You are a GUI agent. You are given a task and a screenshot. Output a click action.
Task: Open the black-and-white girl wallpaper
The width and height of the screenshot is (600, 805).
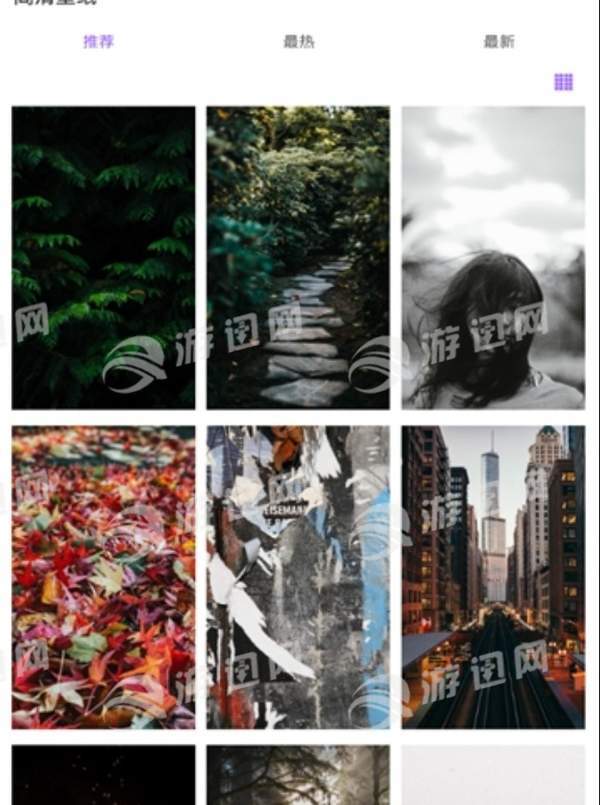[x=493, y=257]
